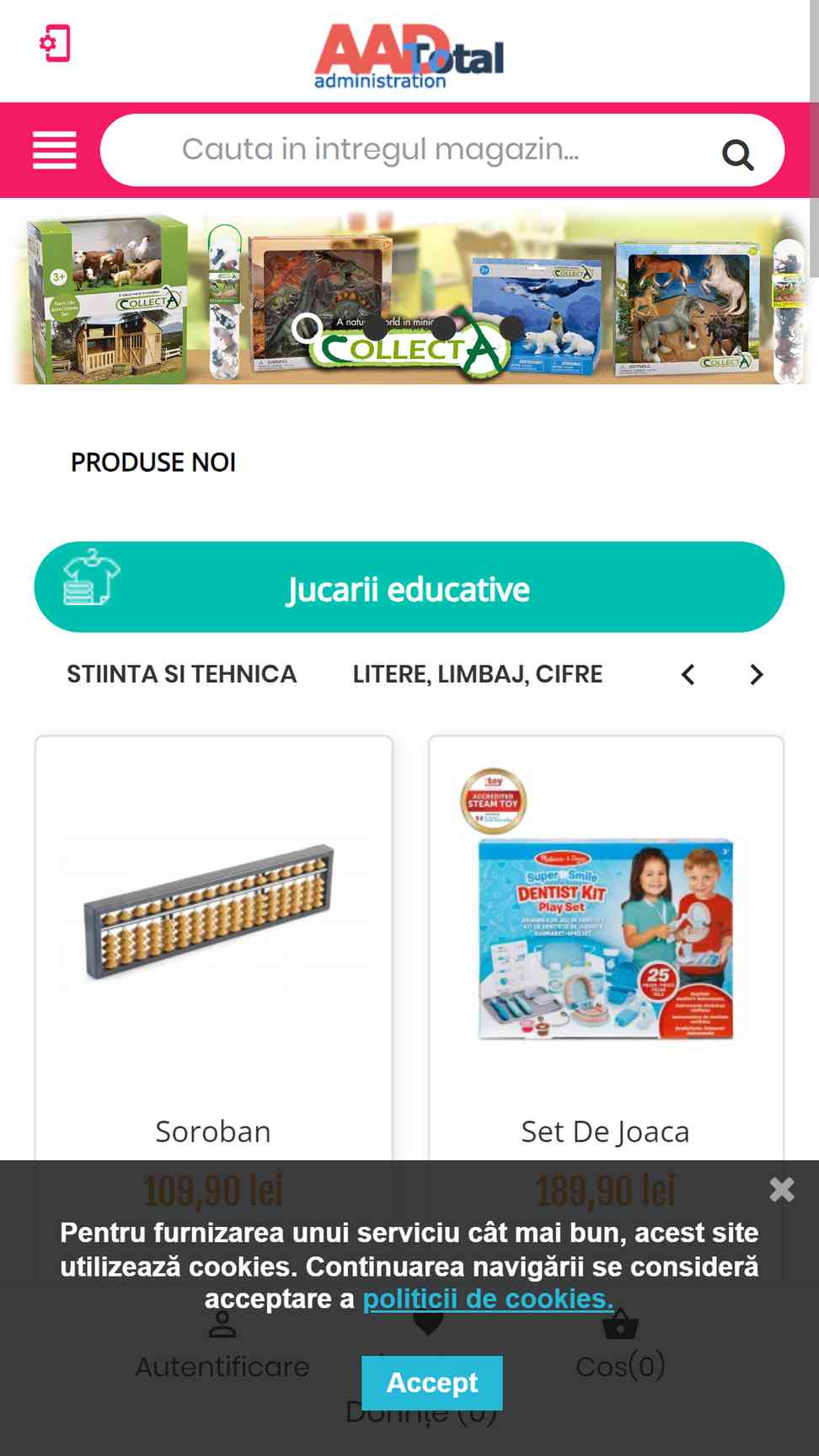Open the AAD Total logo homepage
The image size is (819, 1456).
(409, 56)
